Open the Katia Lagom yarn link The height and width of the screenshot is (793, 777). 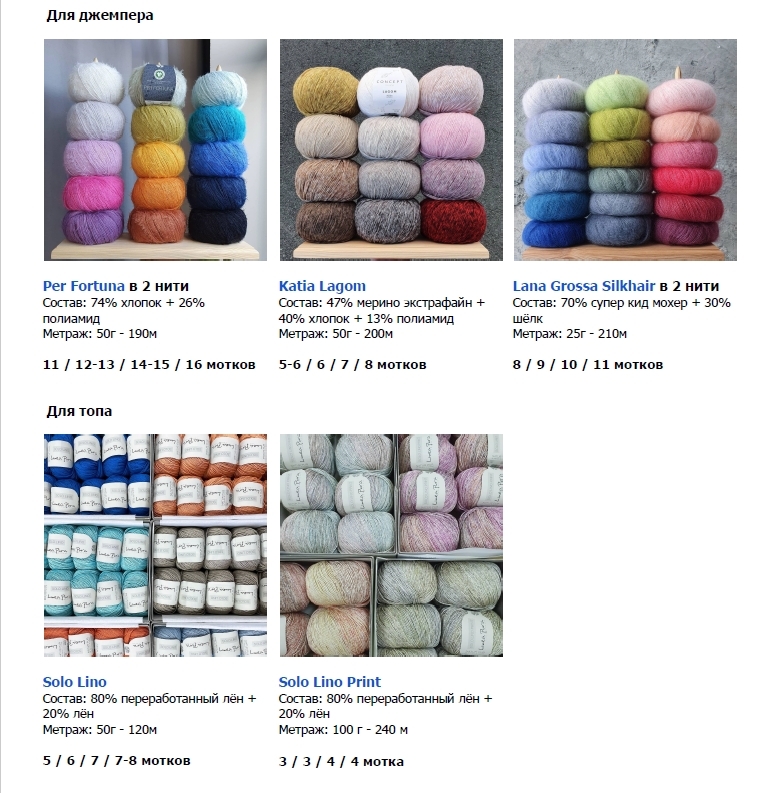tap(322, 285)
